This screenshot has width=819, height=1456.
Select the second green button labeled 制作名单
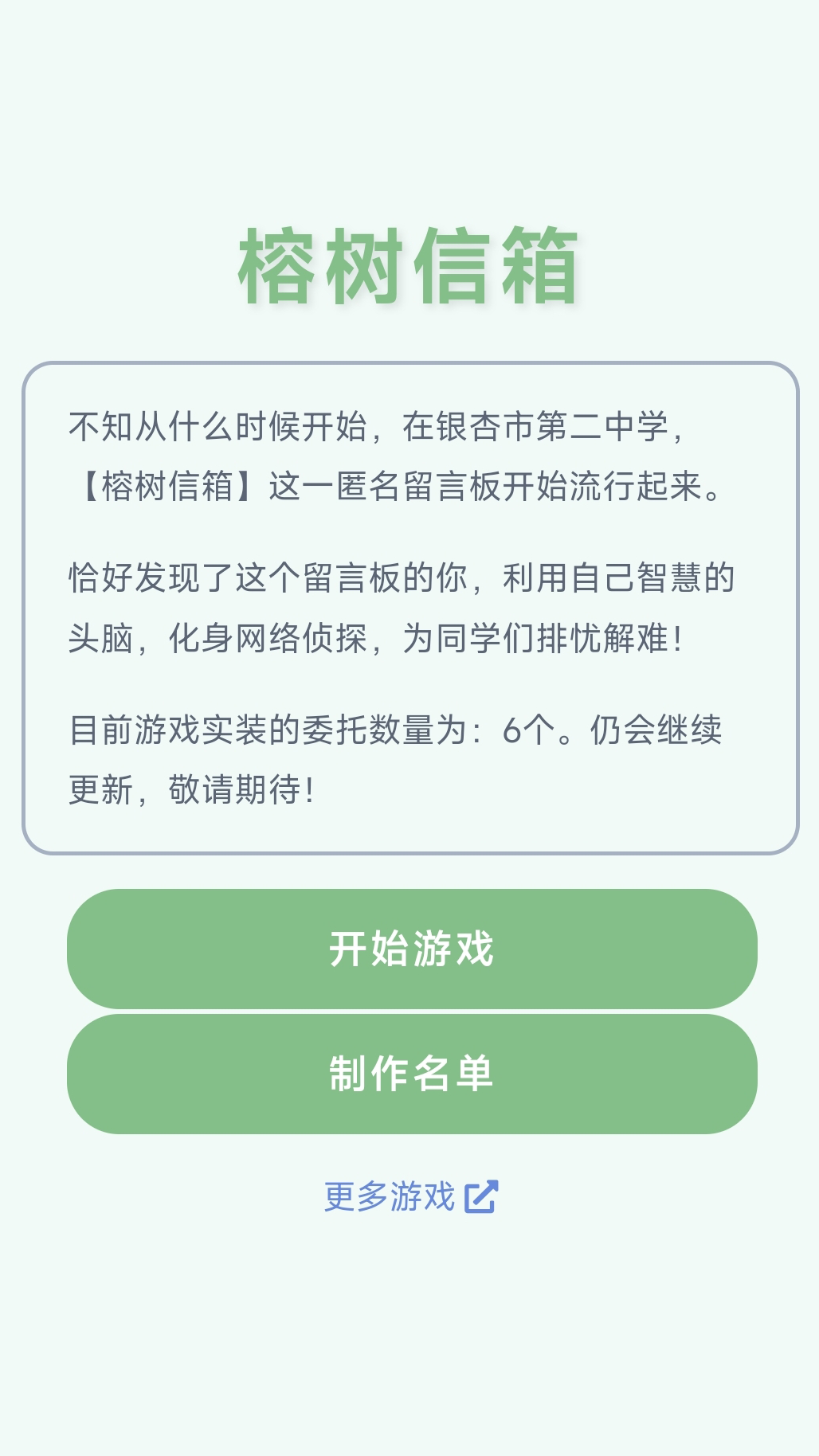click(409, 1074)
